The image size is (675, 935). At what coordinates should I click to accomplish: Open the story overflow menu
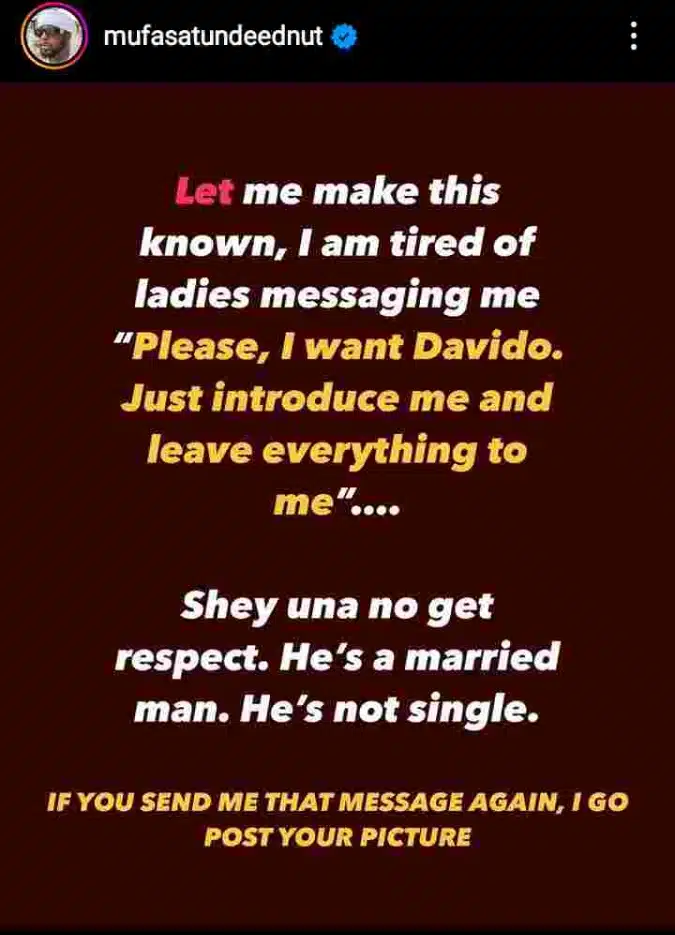pos(633,38)
